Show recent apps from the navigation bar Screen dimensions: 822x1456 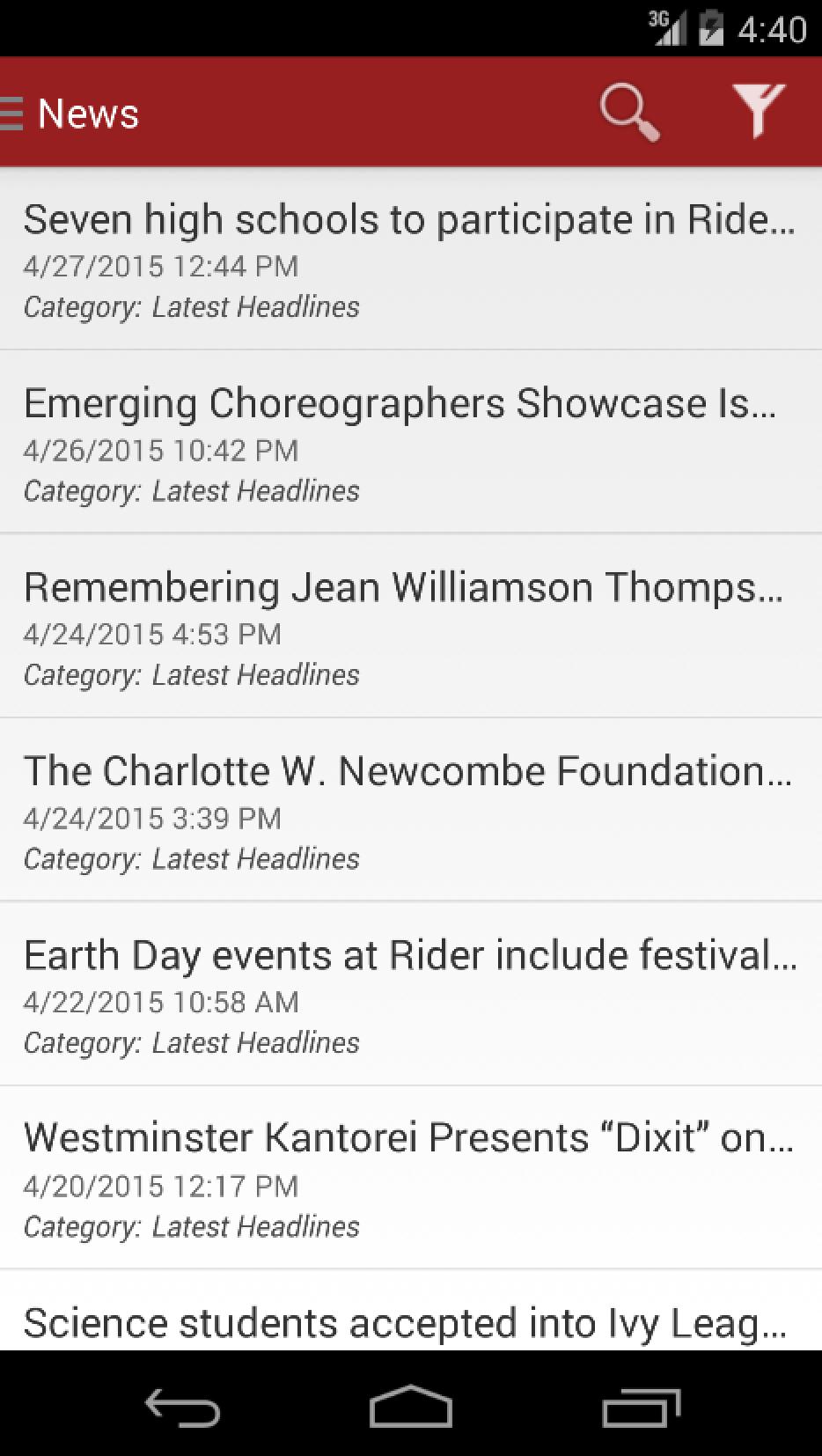(x=641, y=1406)
